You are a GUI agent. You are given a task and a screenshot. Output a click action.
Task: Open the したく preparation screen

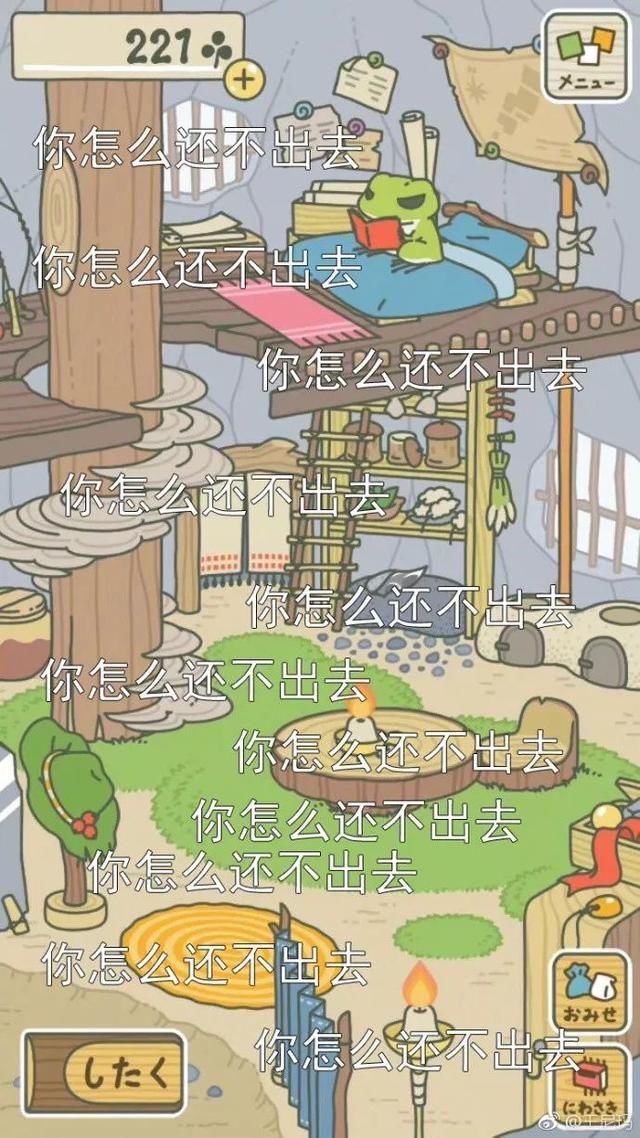[104, 1073]
